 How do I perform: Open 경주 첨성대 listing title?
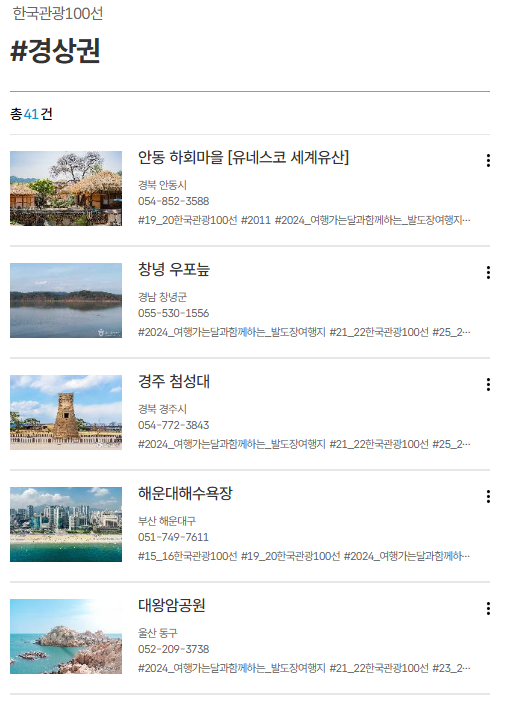tap(173, 382)
